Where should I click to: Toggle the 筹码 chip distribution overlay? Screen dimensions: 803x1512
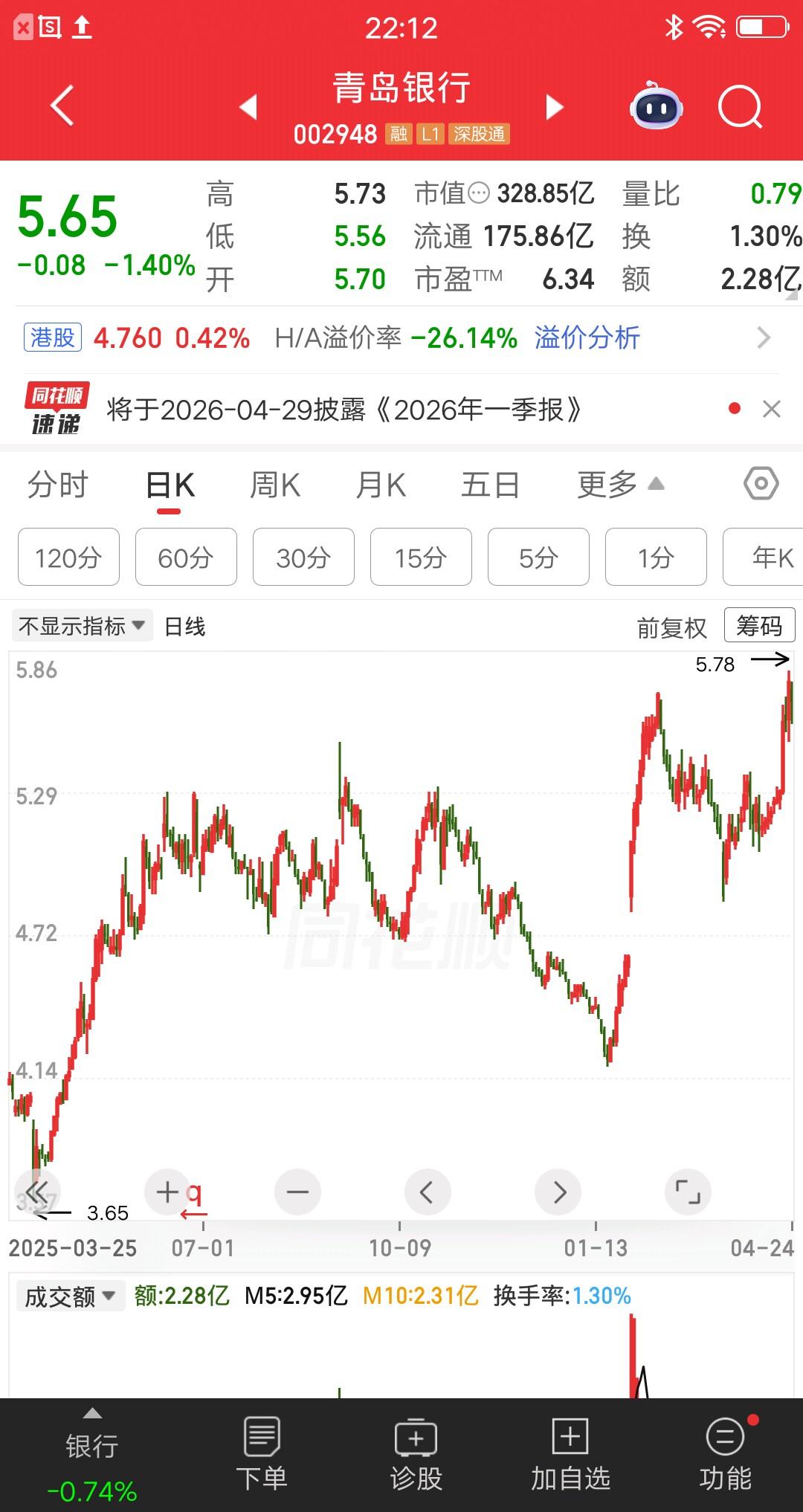(758, 627)
